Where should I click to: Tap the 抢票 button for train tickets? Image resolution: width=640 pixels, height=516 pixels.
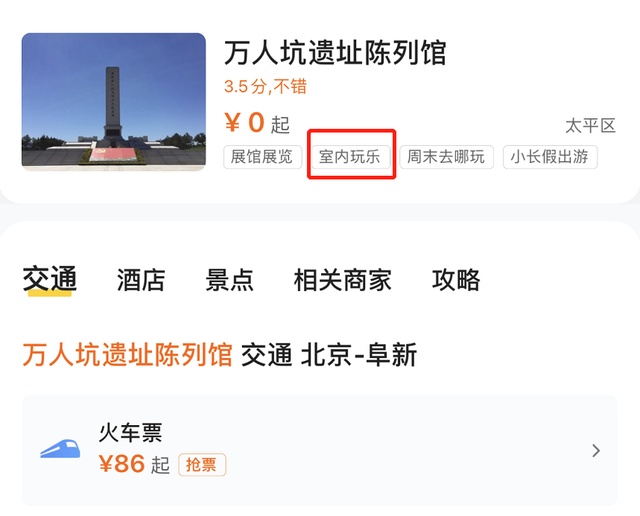coord(202,465)
